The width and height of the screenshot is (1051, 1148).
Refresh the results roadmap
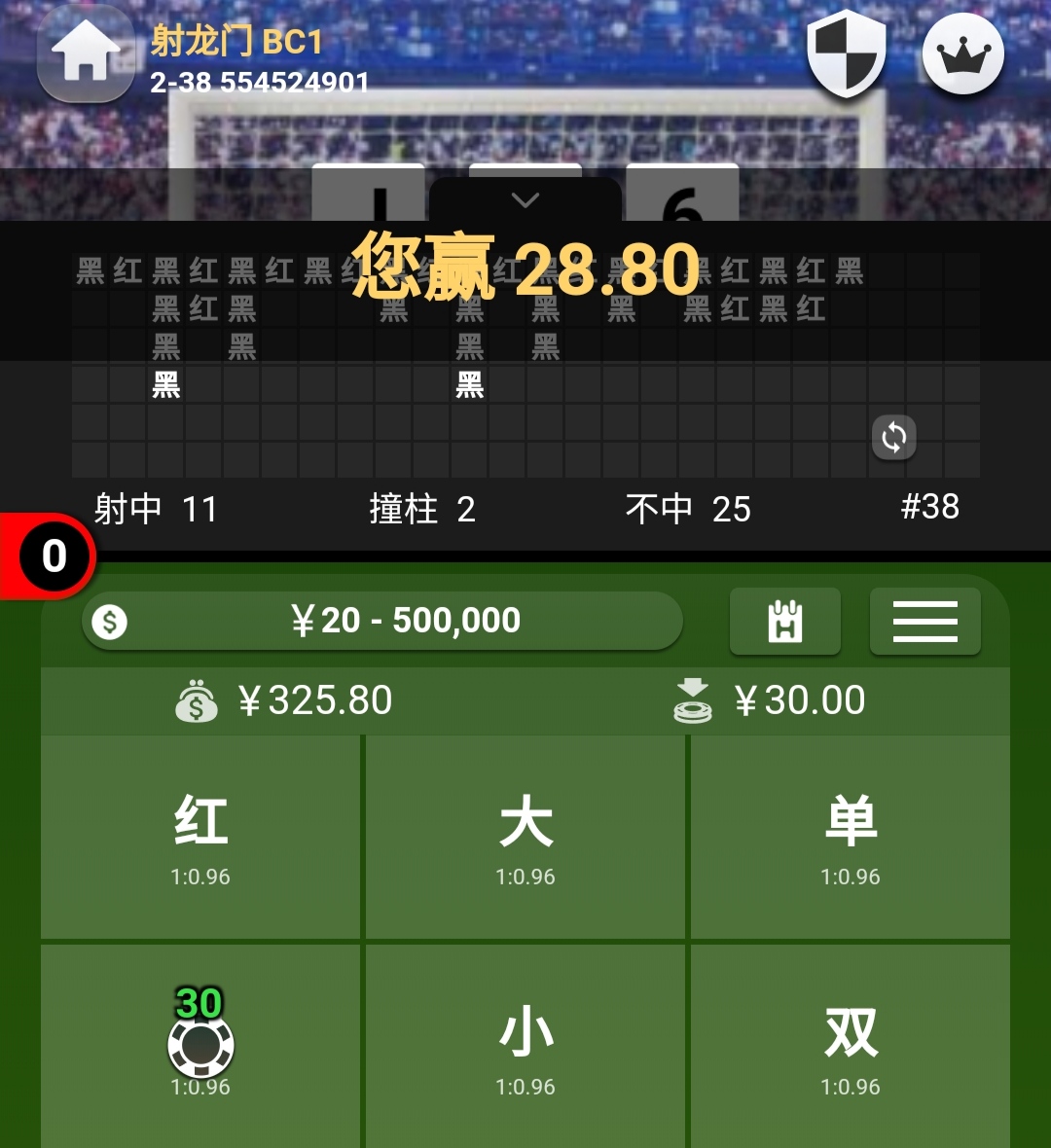click(x=893, y=438)
